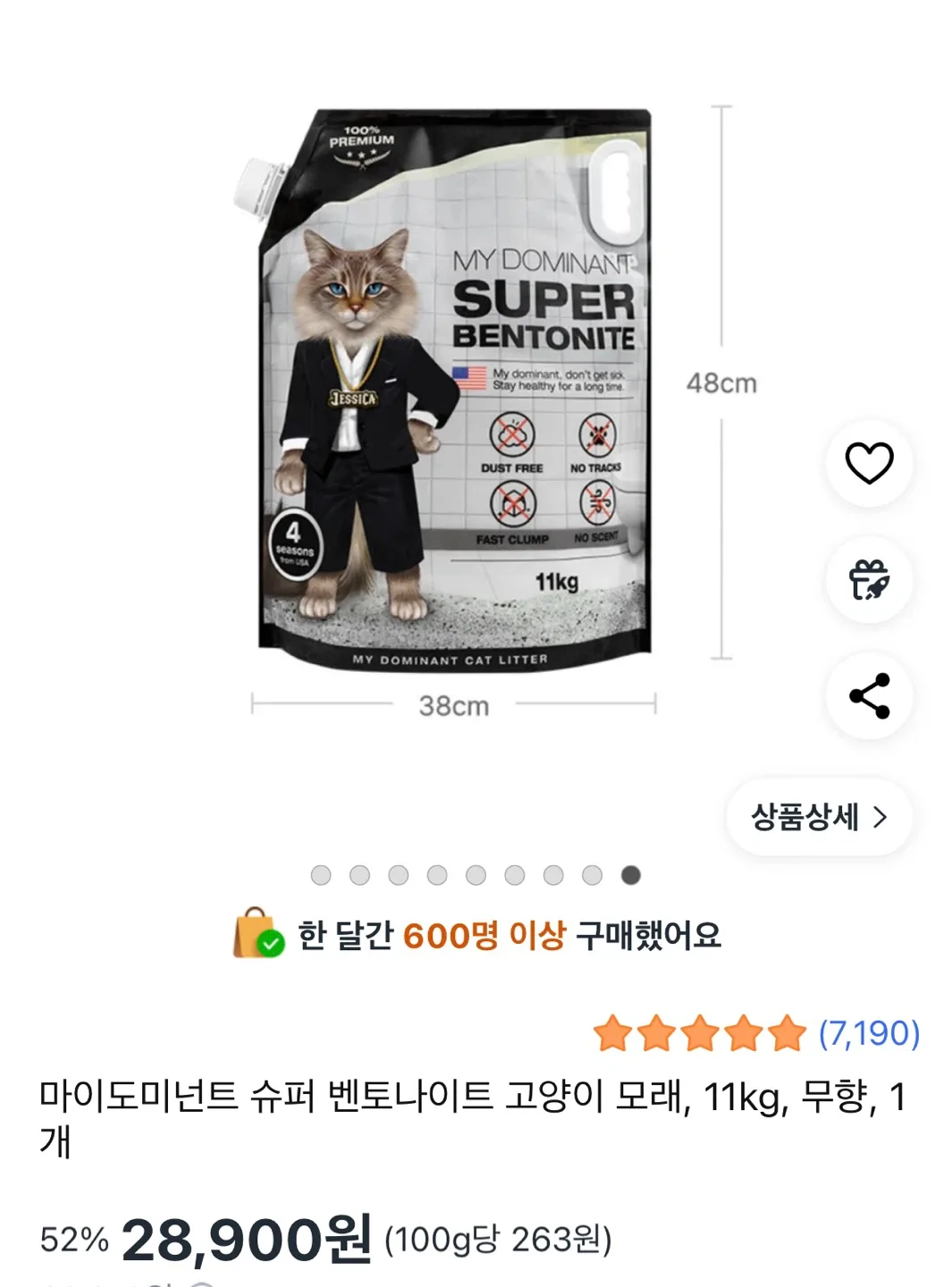This screenshot has height=1287, width=952.
Task: Share this cat litter product
Action: click(x=869, y=696)
